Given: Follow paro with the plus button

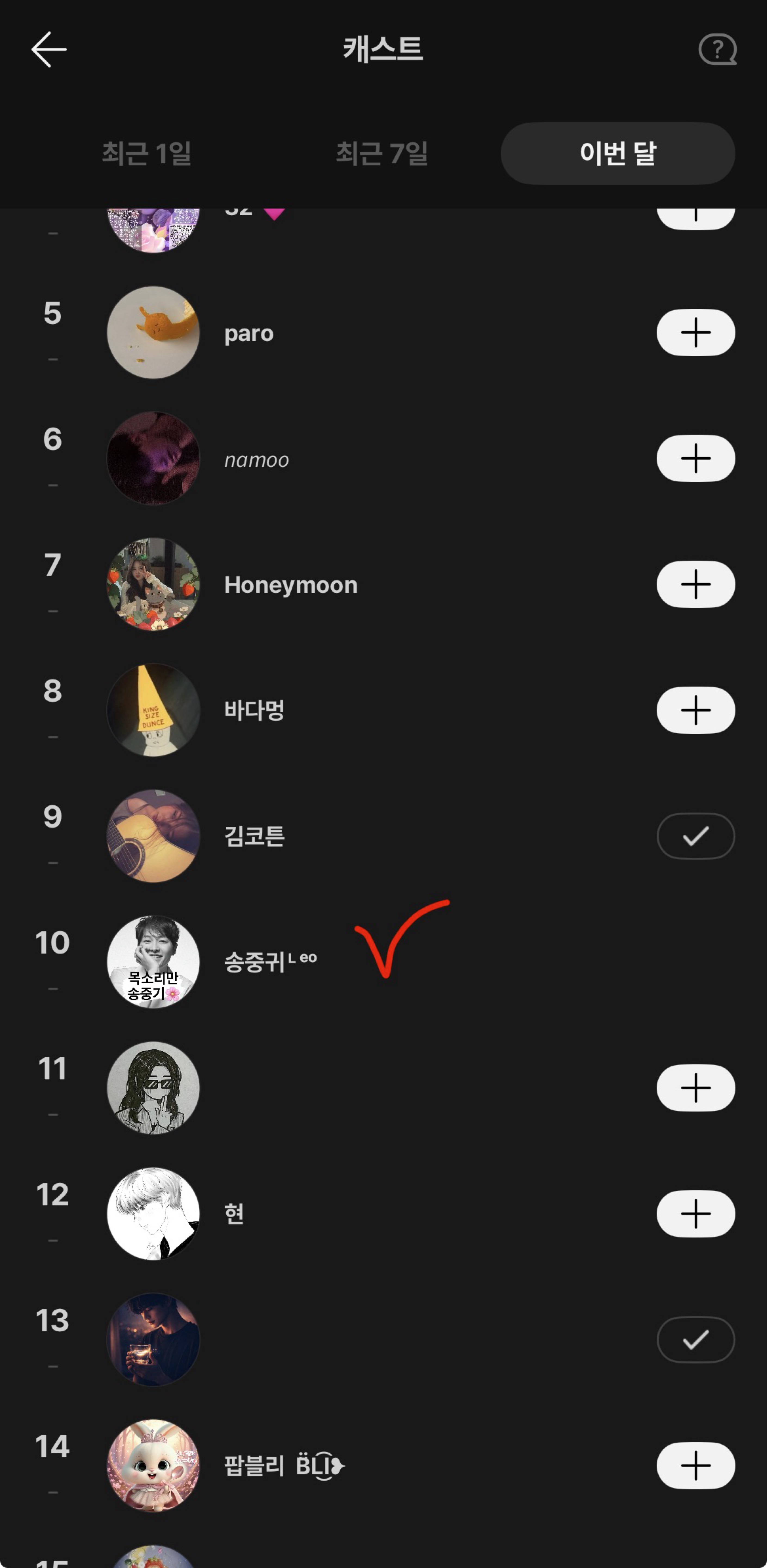Looking at the screenshot, I should (x=695, y=333).
